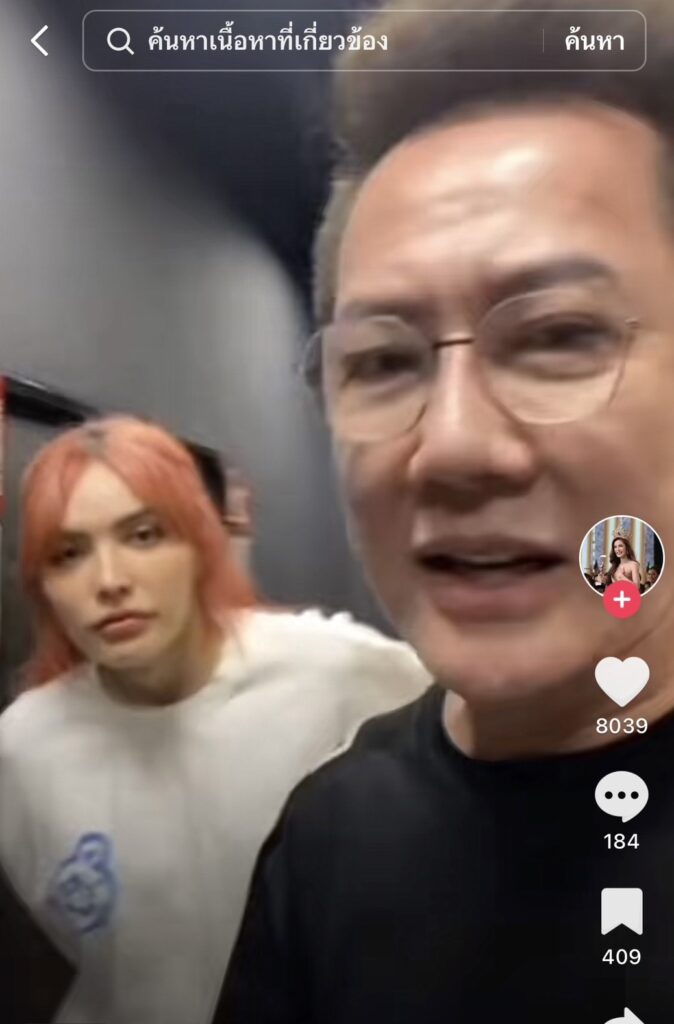Open the creator's profile picture
The image size is (674, 1024).
tap(621, 554)
